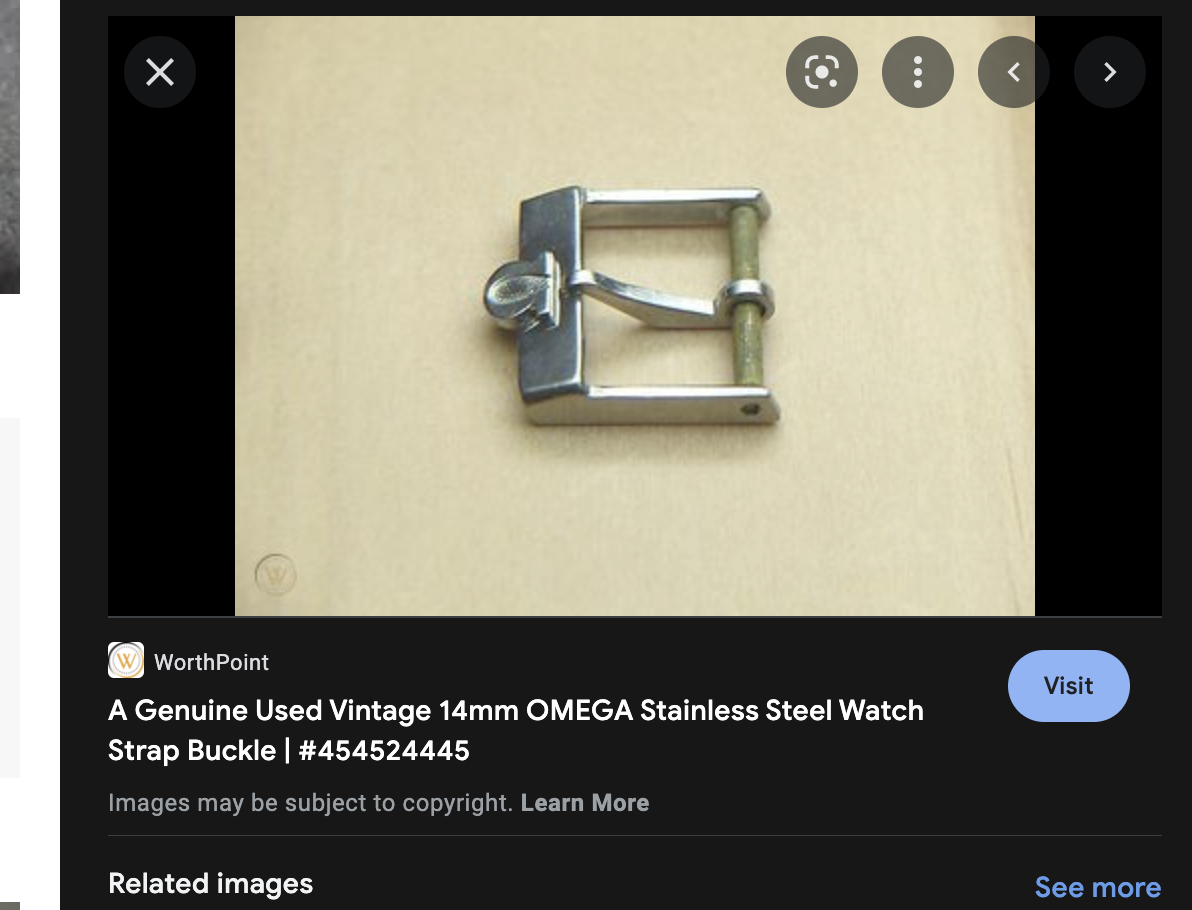Tap the Visit button

point(1068,686)
